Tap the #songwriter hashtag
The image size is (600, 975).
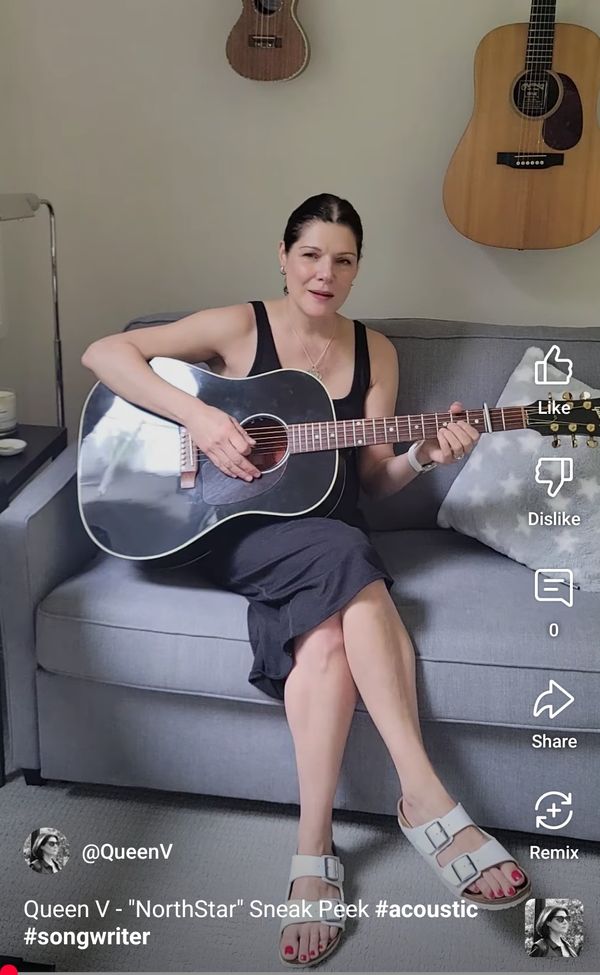[x=86, y=937]
